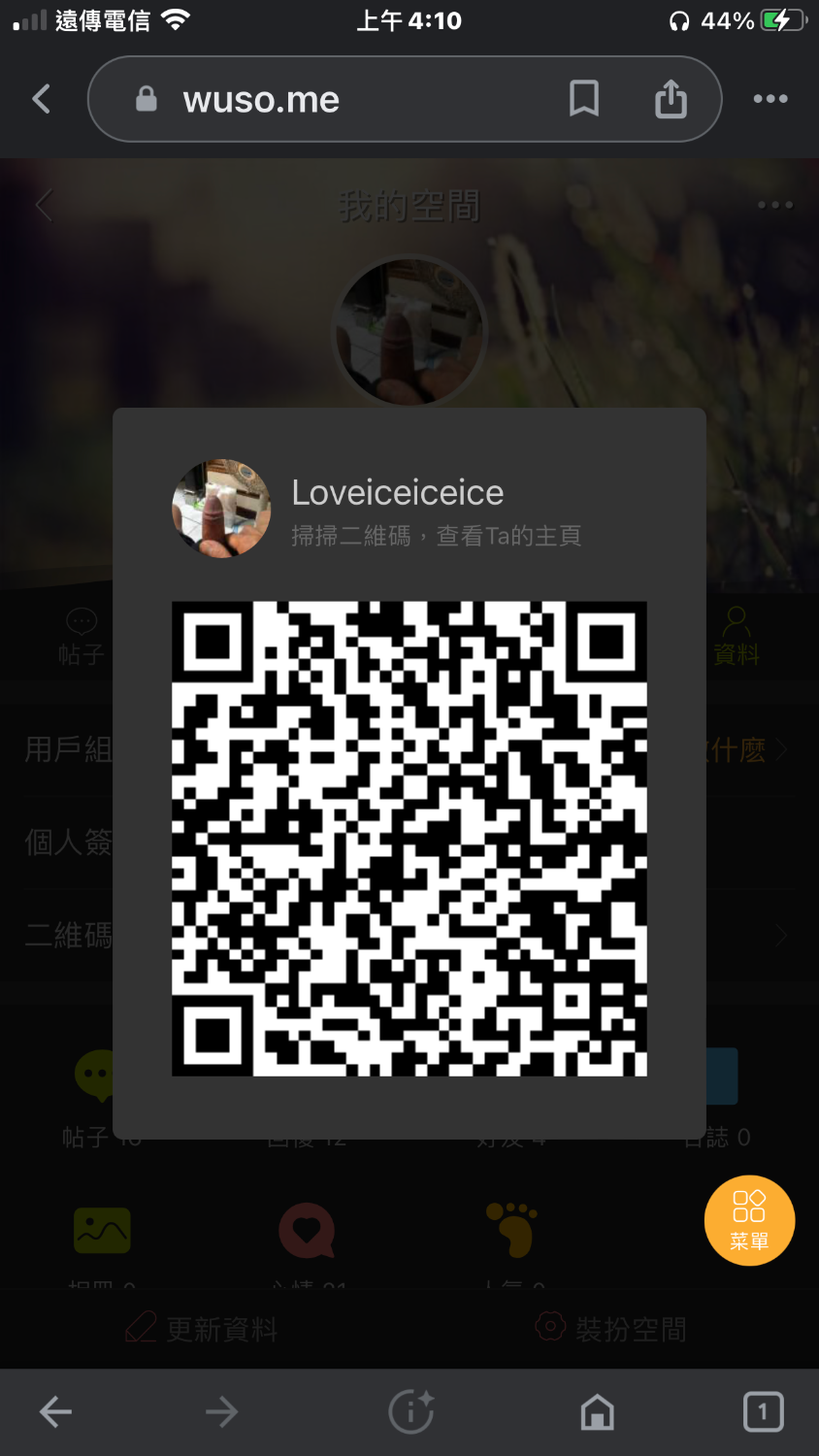Go to the browser home page
This screenshot has width=819, height=1456.
click(597, 1412)
